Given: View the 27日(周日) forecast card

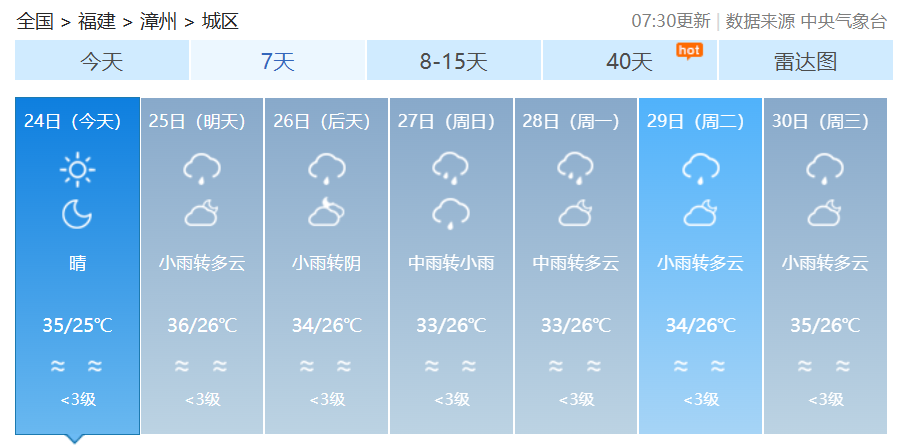Looking at the screenshot, I should [451, 265].
